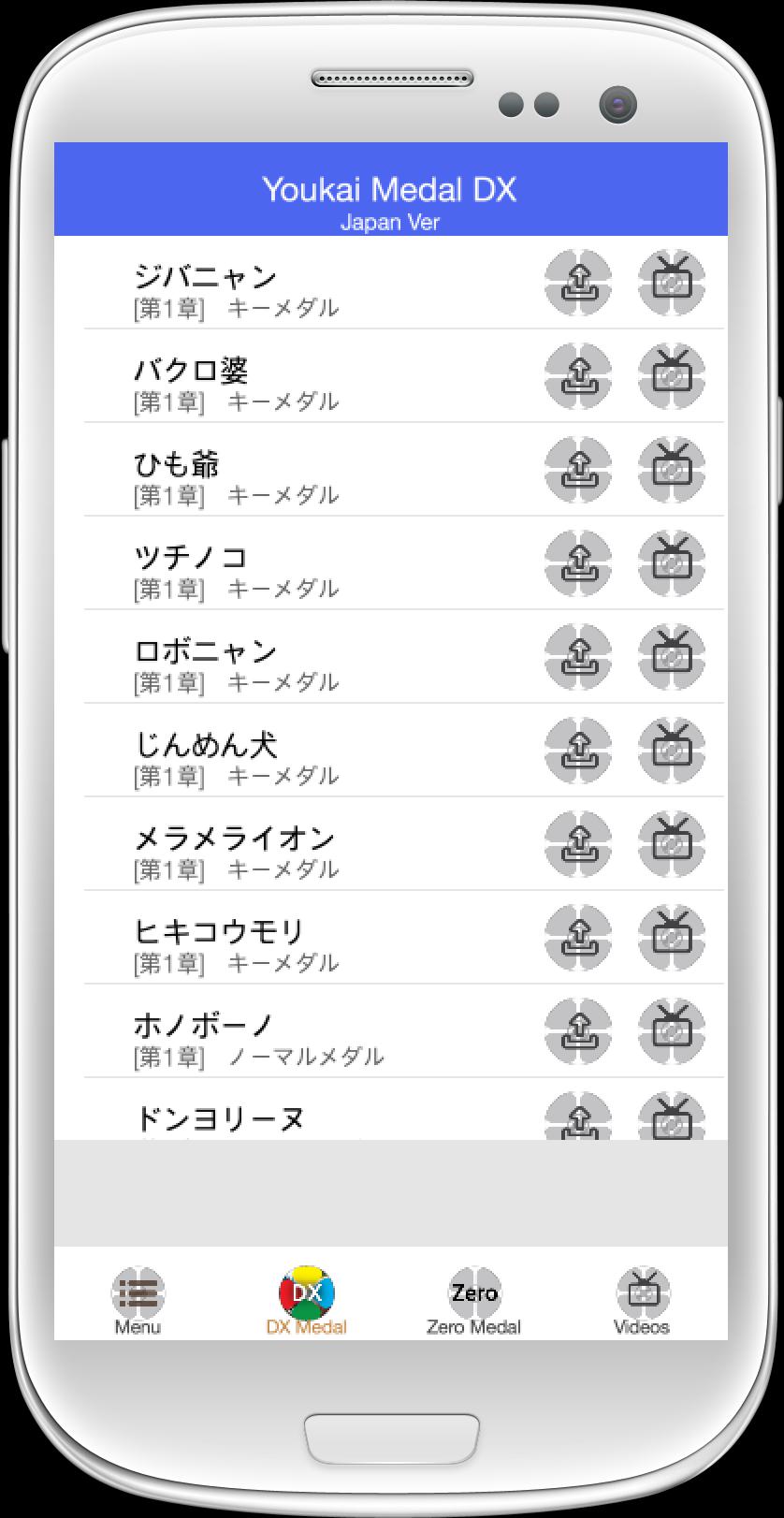This screenshot has height=1518, width=784.
Task: Switch to the Menu tab
Action: (x=138, y=1299)
